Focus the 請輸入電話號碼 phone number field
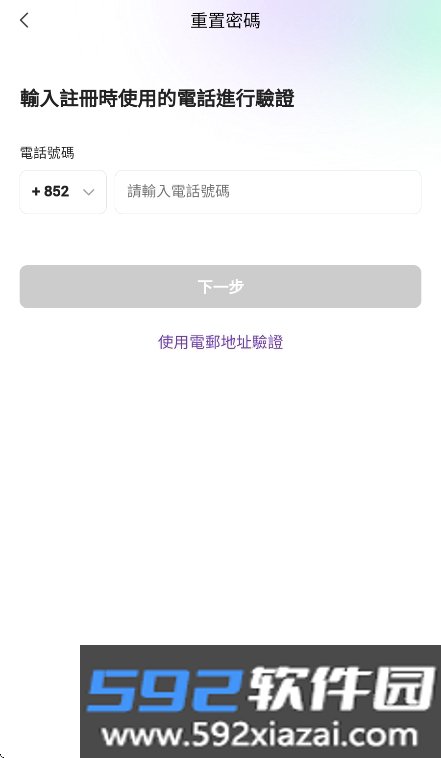 (x=268, y=191)
